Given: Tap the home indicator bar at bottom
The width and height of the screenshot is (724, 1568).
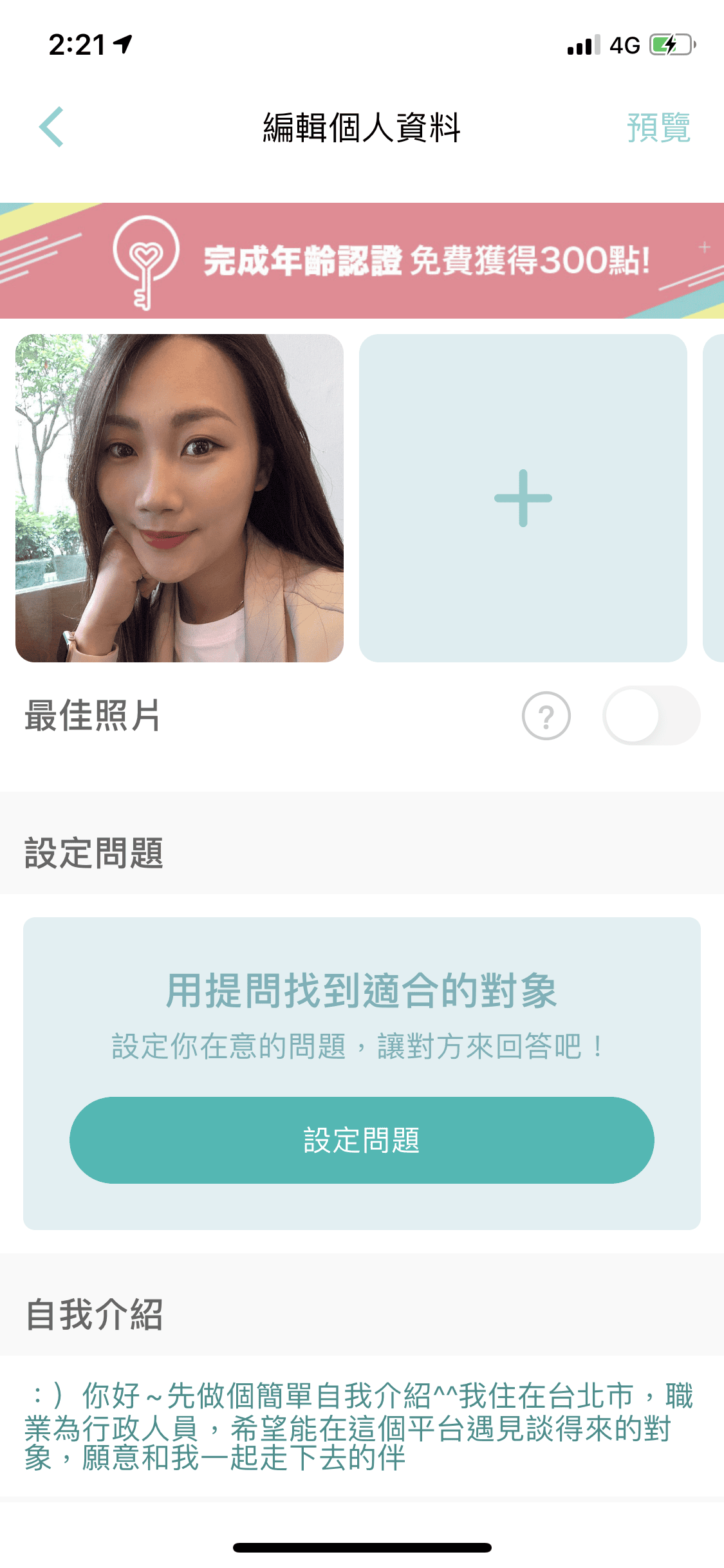Looking at the screenshot, I should [362, 1547].
